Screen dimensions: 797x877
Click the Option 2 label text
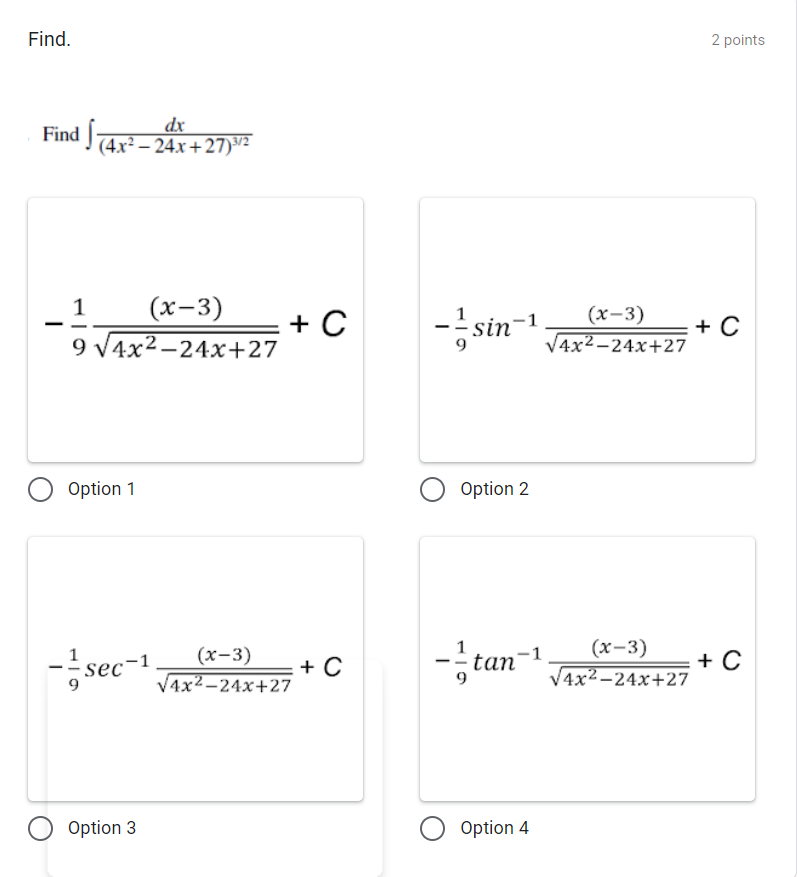pyautogui.click(x=492, y=489)
